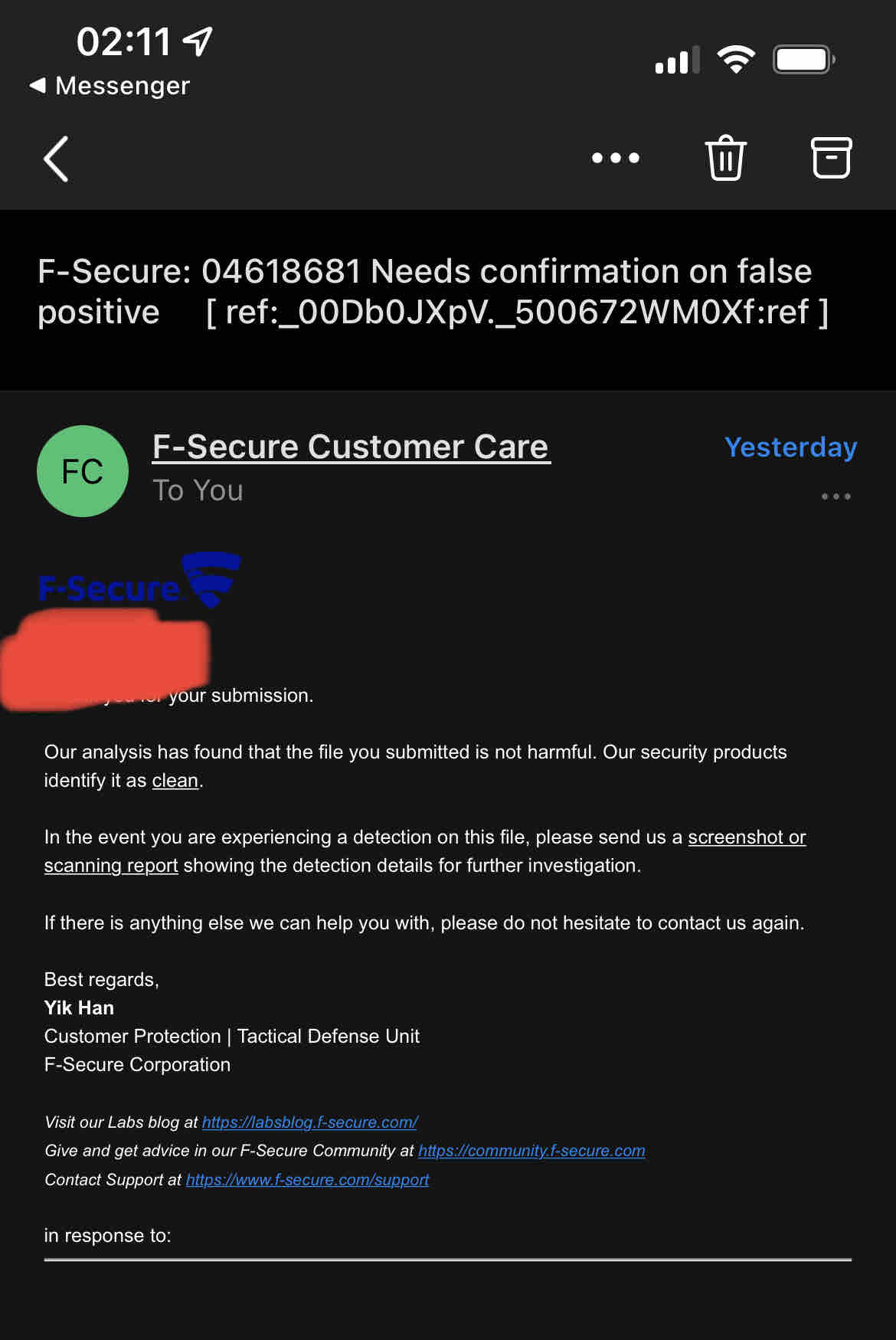Viewport: 896px width, 1340px height.
Task: Tap the FC sender avatar
Action: point(83,471)
